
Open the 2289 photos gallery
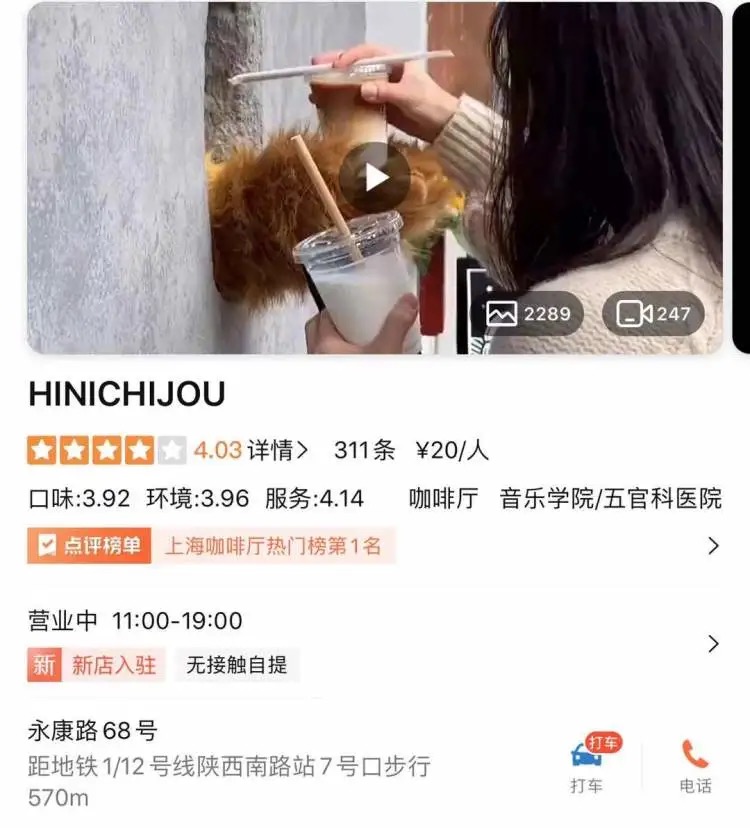[x=529, y=314]
